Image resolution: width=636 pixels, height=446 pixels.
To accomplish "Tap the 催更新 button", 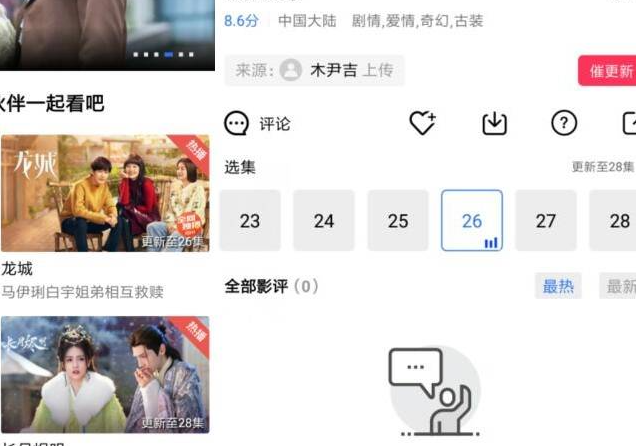I will [608, 71].
